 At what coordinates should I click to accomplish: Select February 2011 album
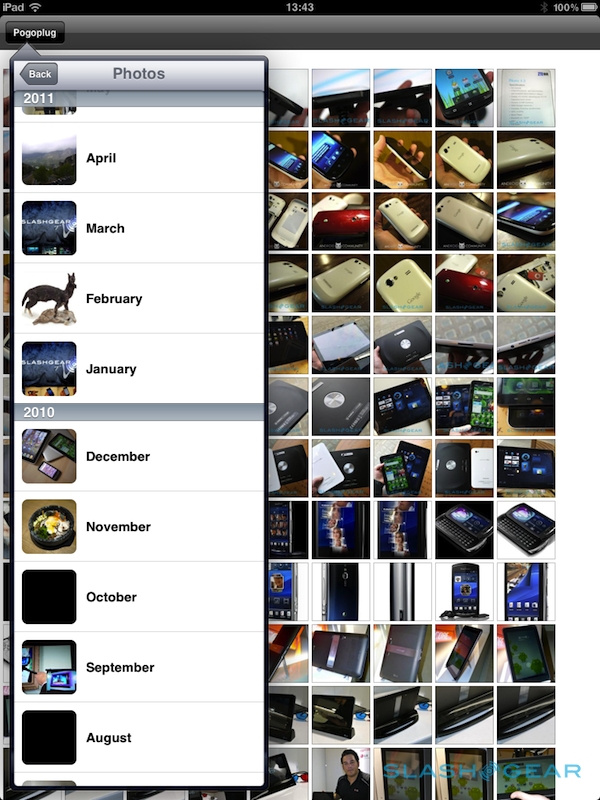coord(140,298)
